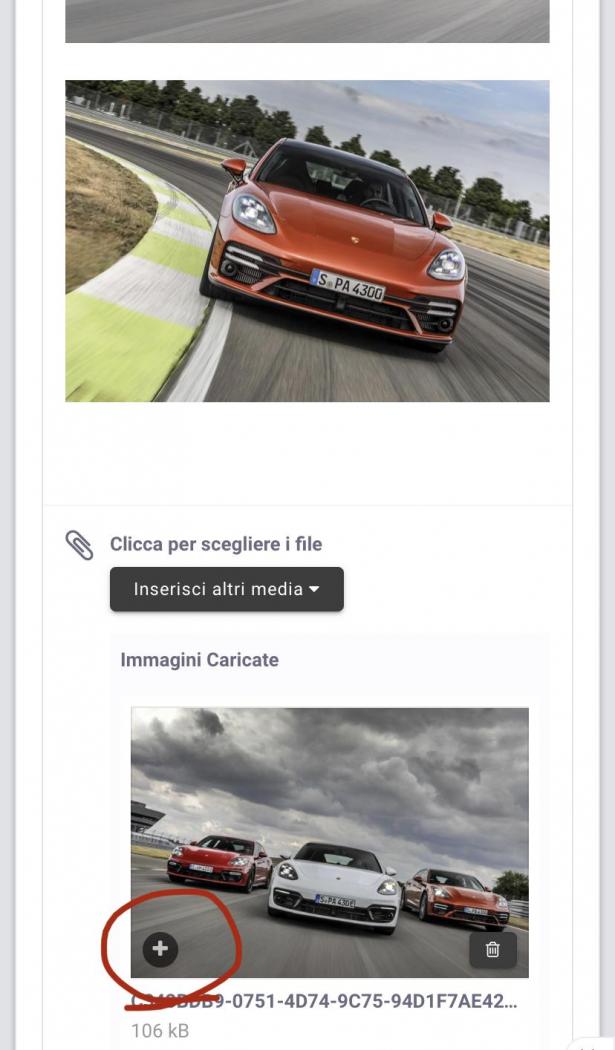Open the Inserisci altri media dropdown
Viewport: 615px width, 1050px height.
click(227, 589)
